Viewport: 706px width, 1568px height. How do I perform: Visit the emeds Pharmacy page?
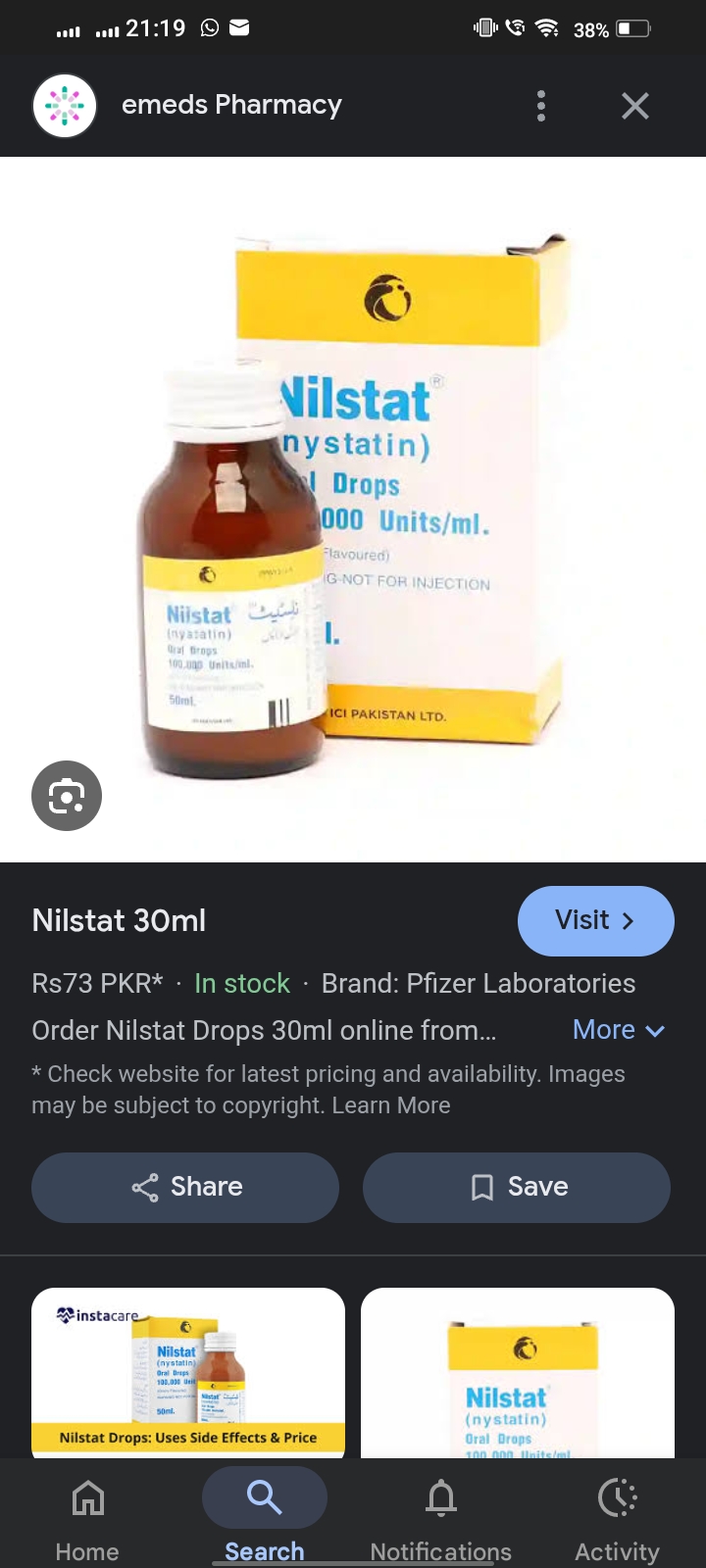click(595, 920)
